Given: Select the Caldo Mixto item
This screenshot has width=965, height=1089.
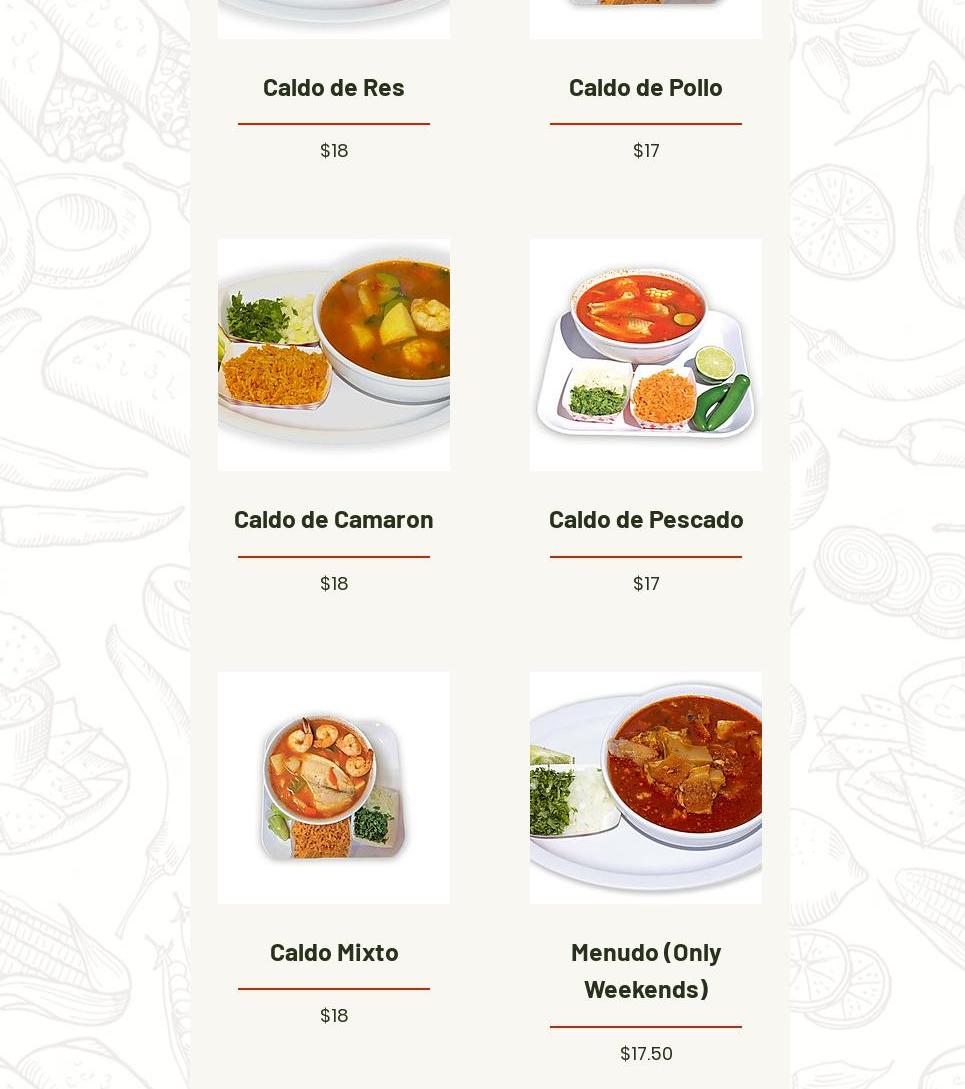Looking at the screenshot, I should click(333, 952).
